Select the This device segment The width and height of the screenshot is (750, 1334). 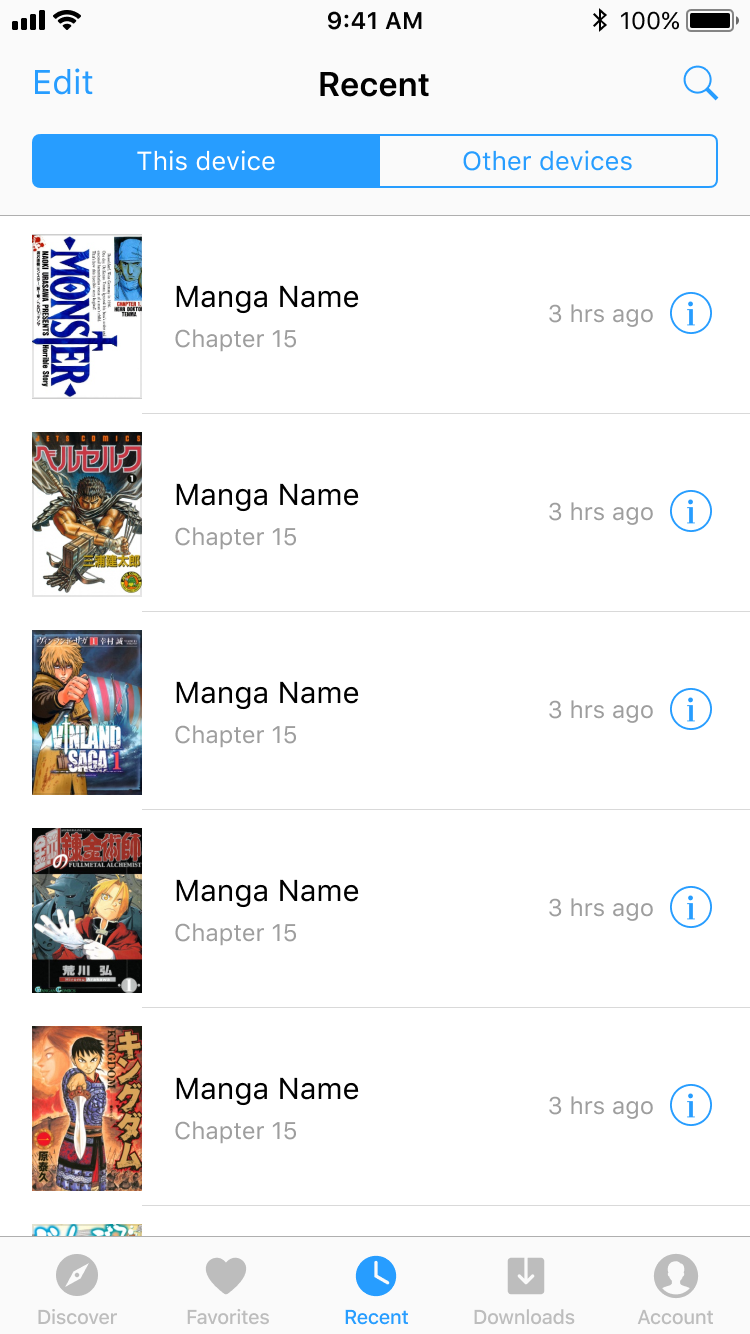[x=206, y=161]
